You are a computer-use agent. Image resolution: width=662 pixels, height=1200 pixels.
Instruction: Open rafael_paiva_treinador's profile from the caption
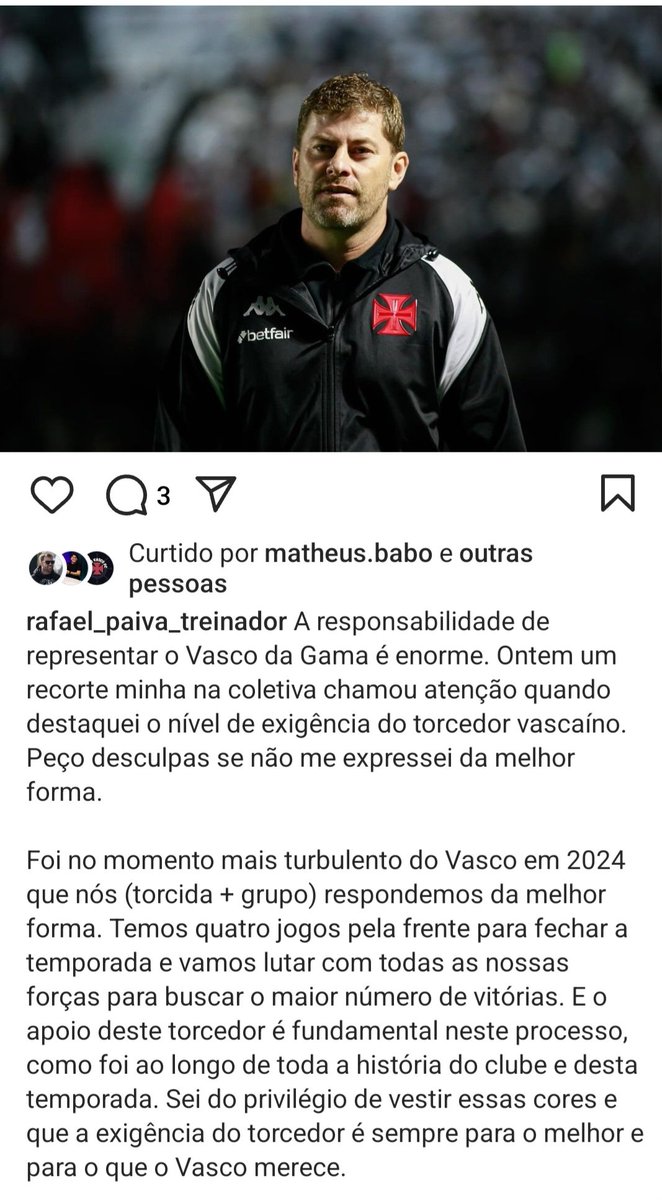[157, 622]
